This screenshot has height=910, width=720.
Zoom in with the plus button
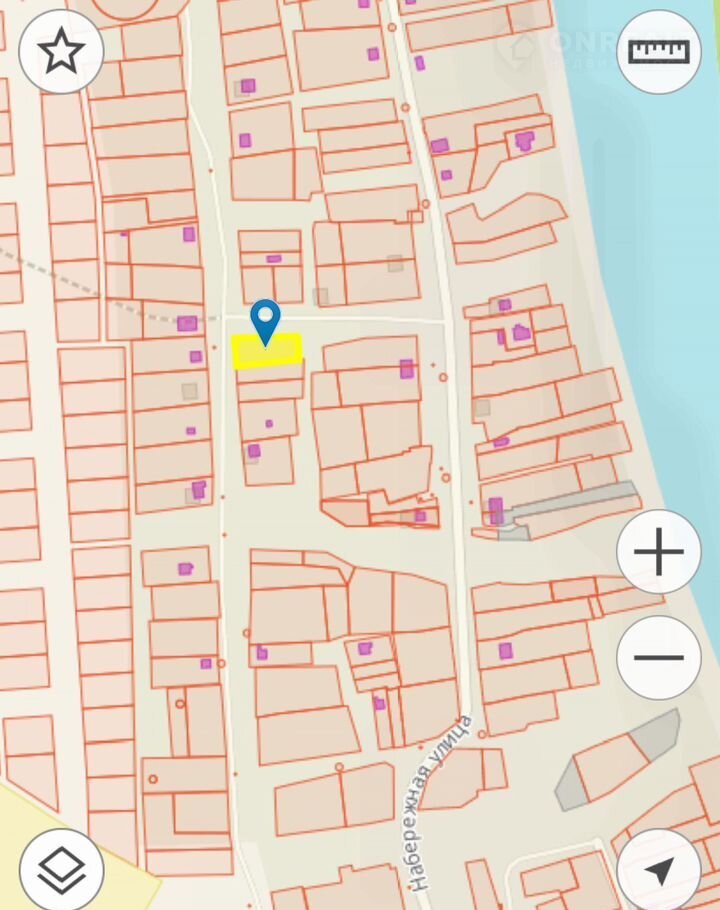coord(658,552)
